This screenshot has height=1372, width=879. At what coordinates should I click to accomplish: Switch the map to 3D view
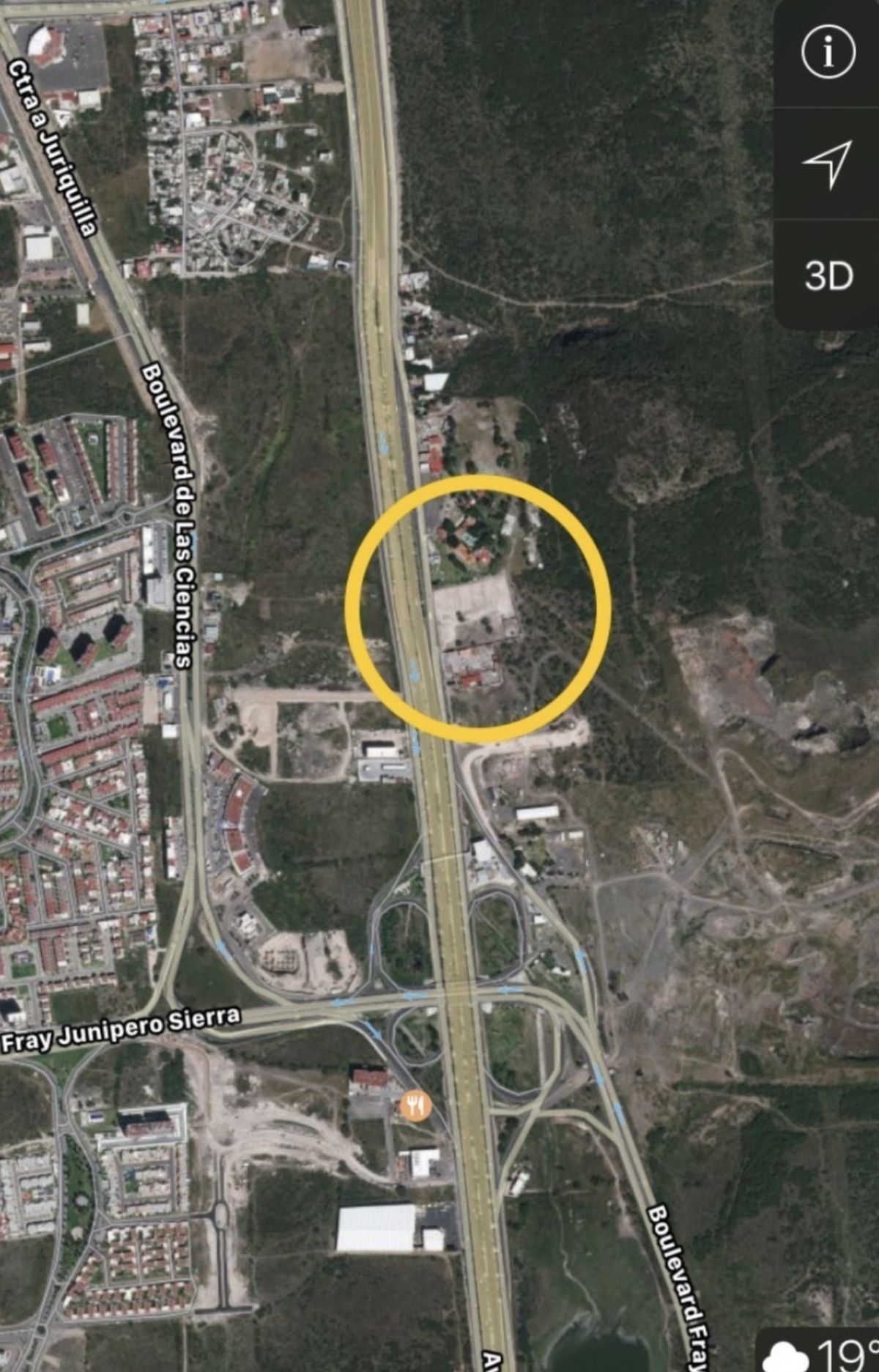point(828,276)
